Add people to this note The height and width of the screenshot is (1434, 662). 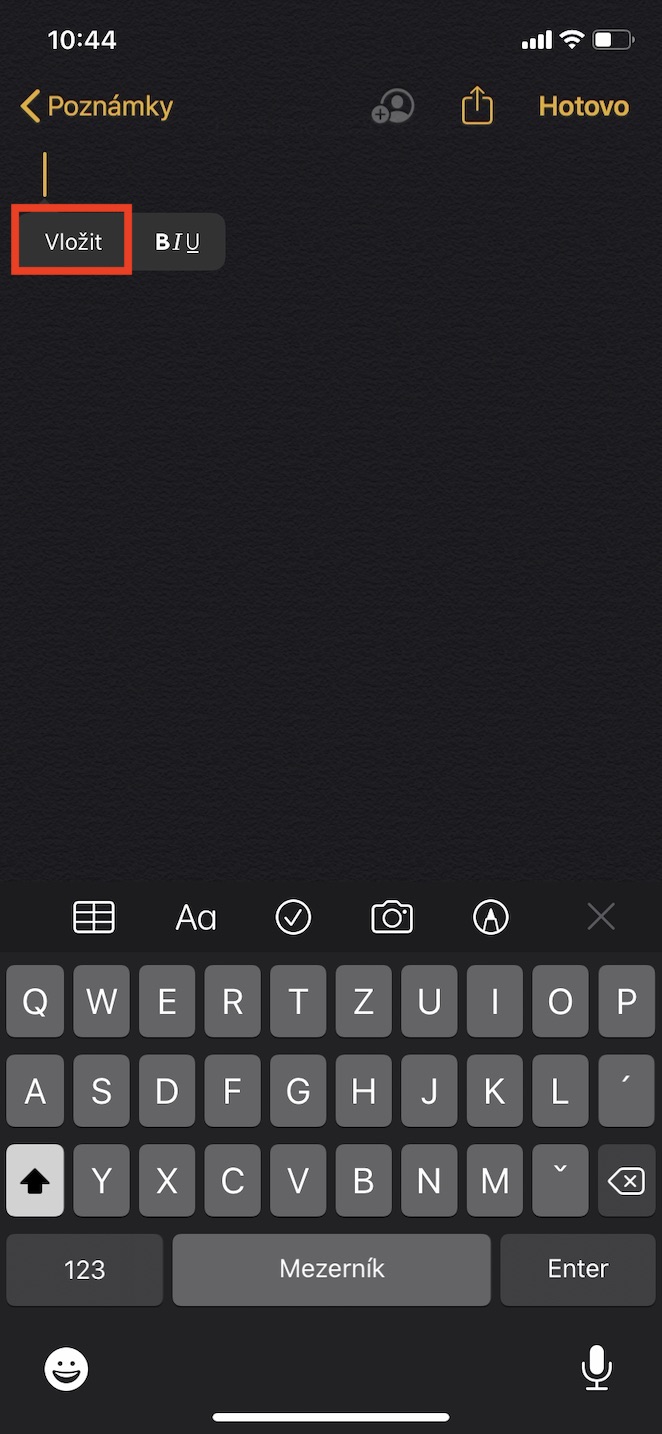click(392, 107)
